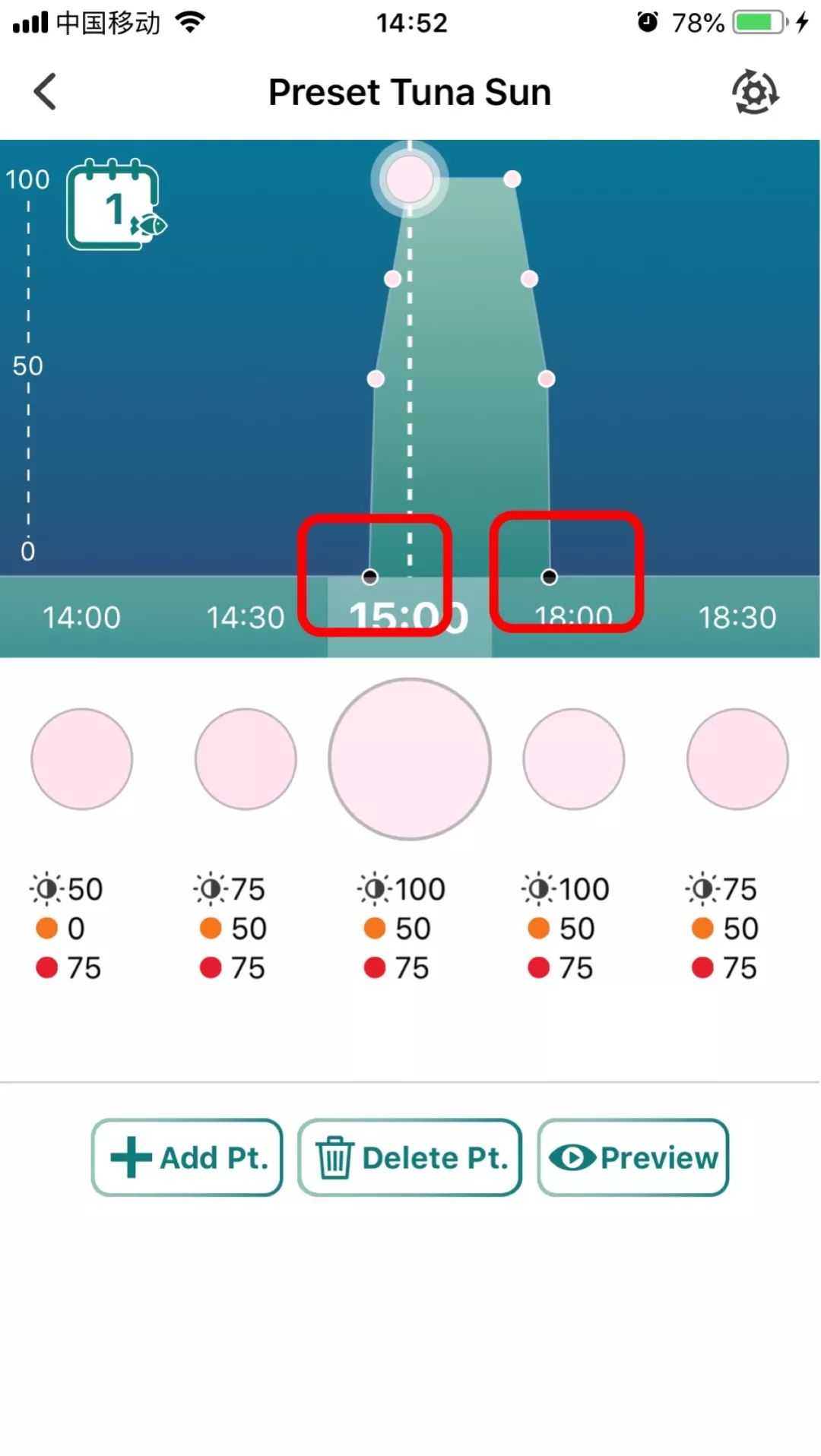Select the 14:30 time point
This screenshot has width=821, height=1456.
246,617
